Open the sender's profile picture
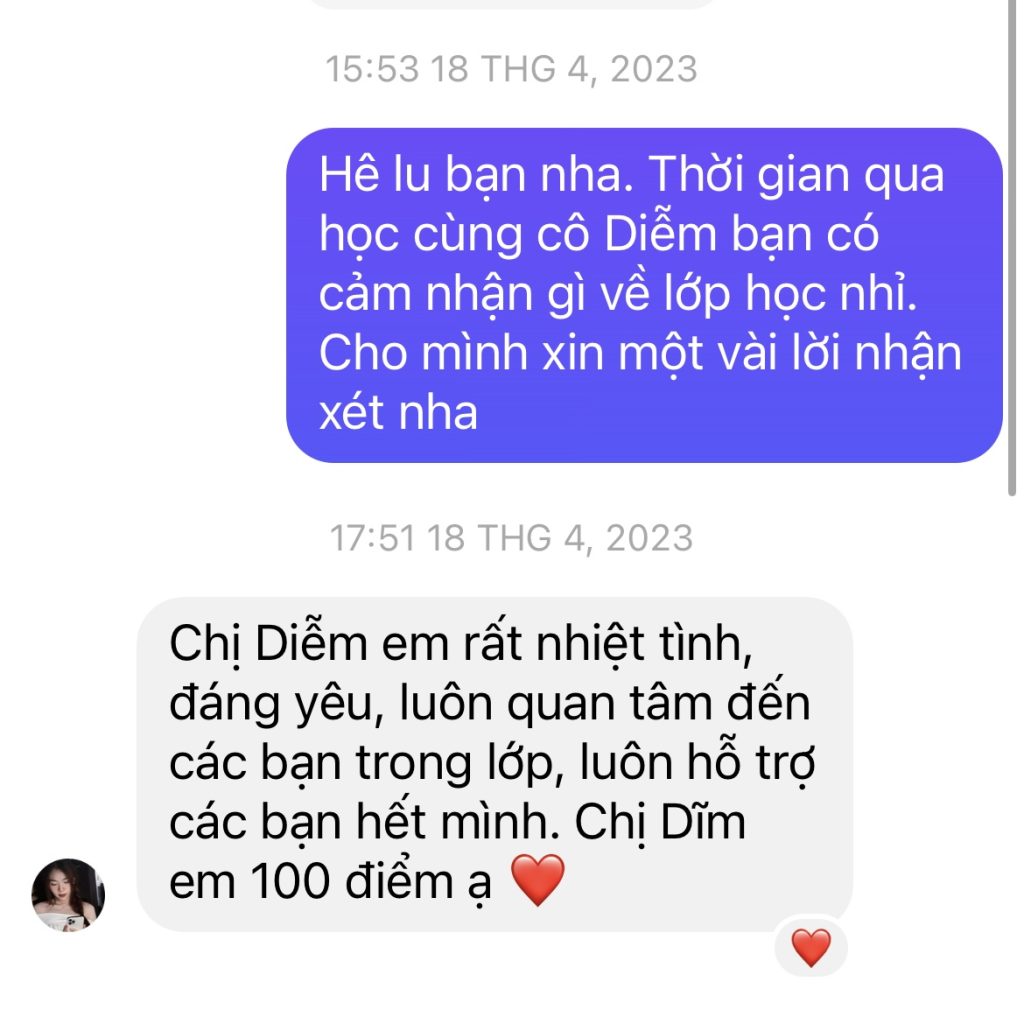 pos(68,894)
